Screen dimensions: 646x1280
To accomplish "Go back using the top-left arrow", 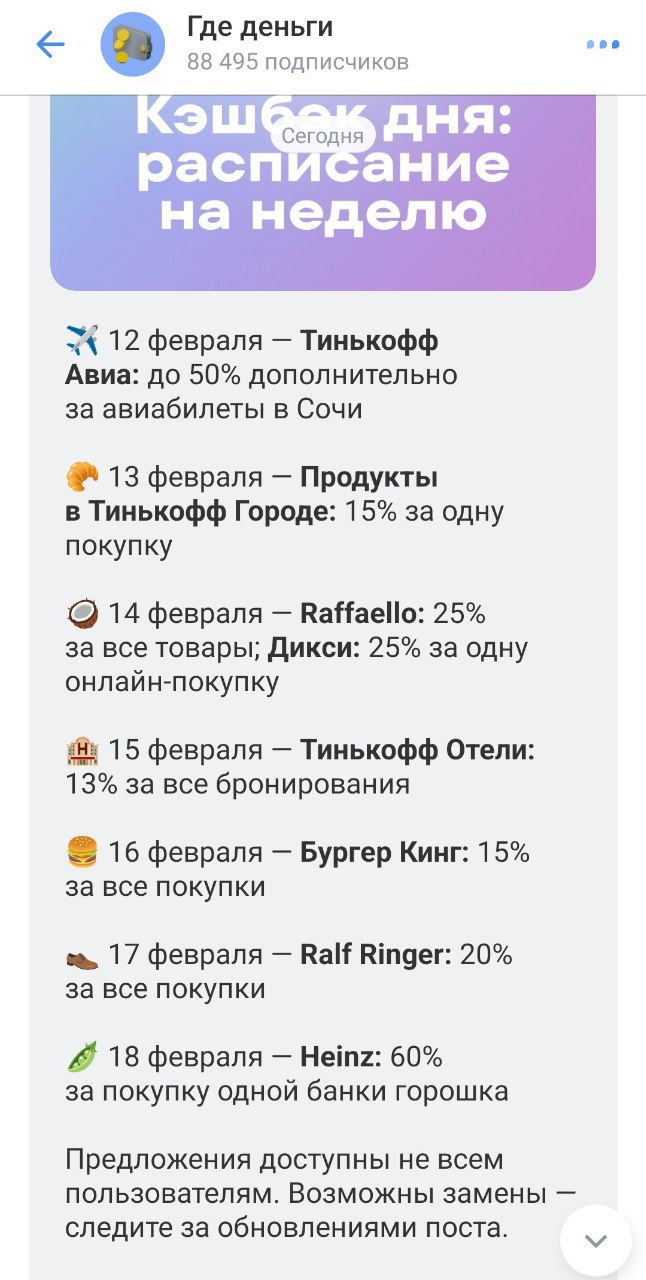I will (x=50, y=44).
